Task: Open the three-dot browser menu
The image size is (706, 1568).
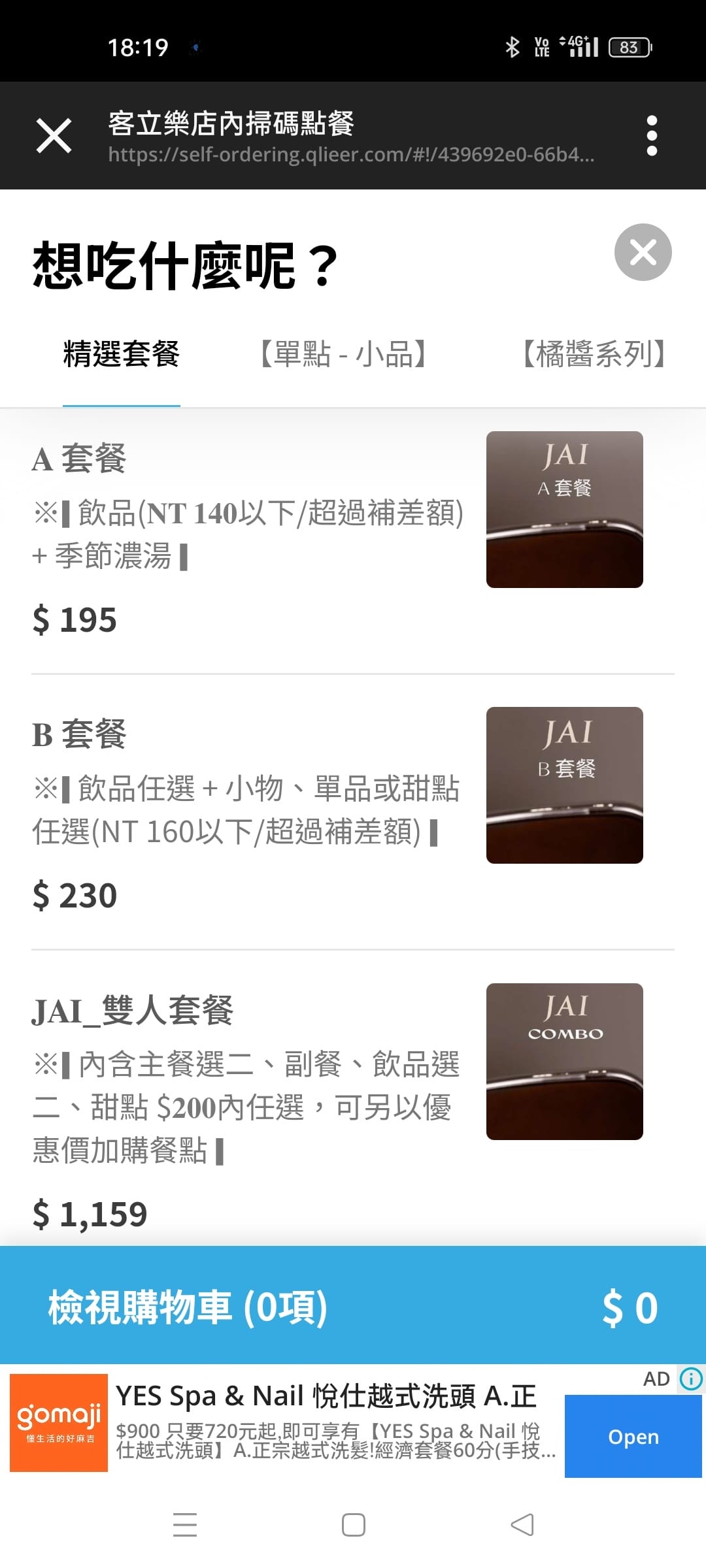Action: coord(652,135)
